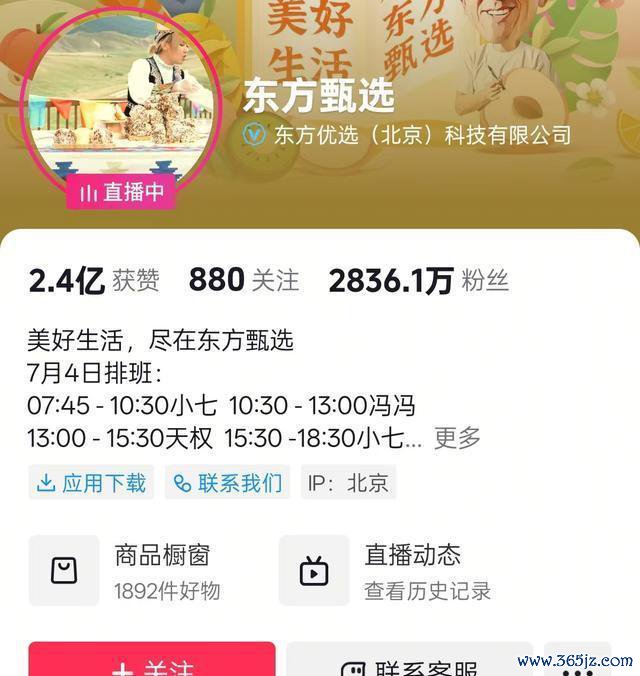View 直播动态 history records
The height and width of the screenshot is (676, 640).
400,570
